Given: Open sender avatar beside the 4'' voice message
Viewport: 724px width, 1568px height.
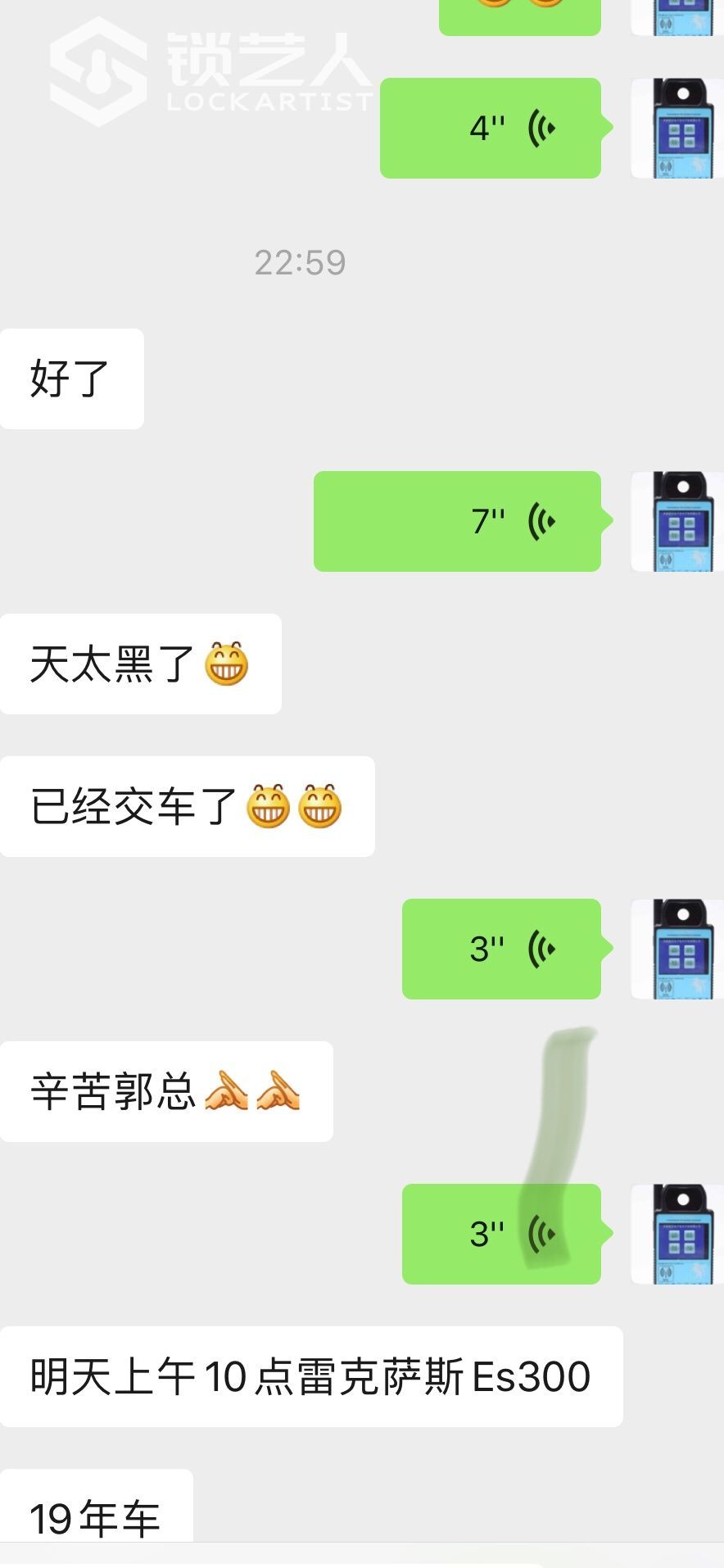Looking at the screenshot, I should [x=678, y=128].
